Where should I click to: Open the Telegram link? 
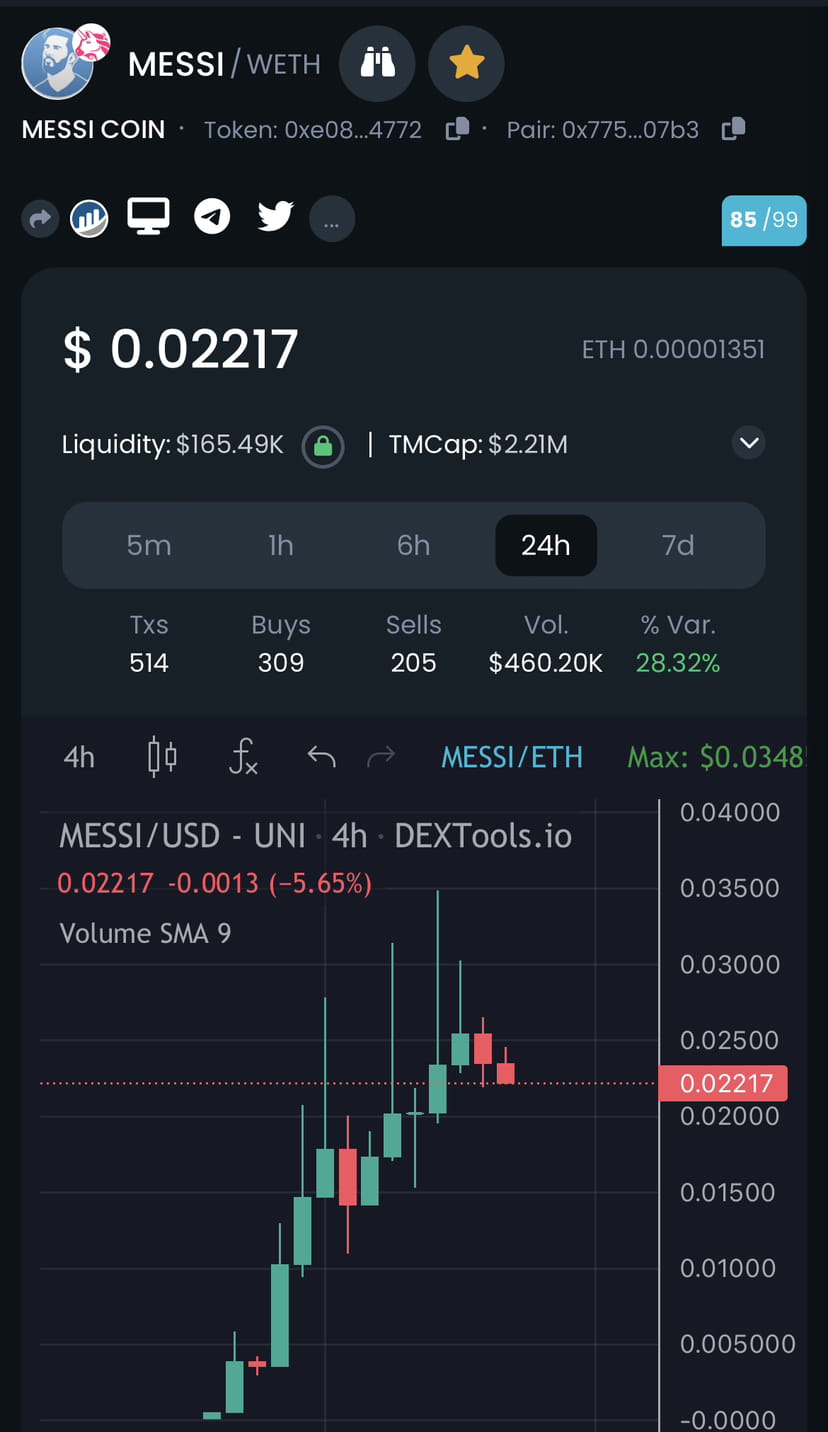point(212,216)
